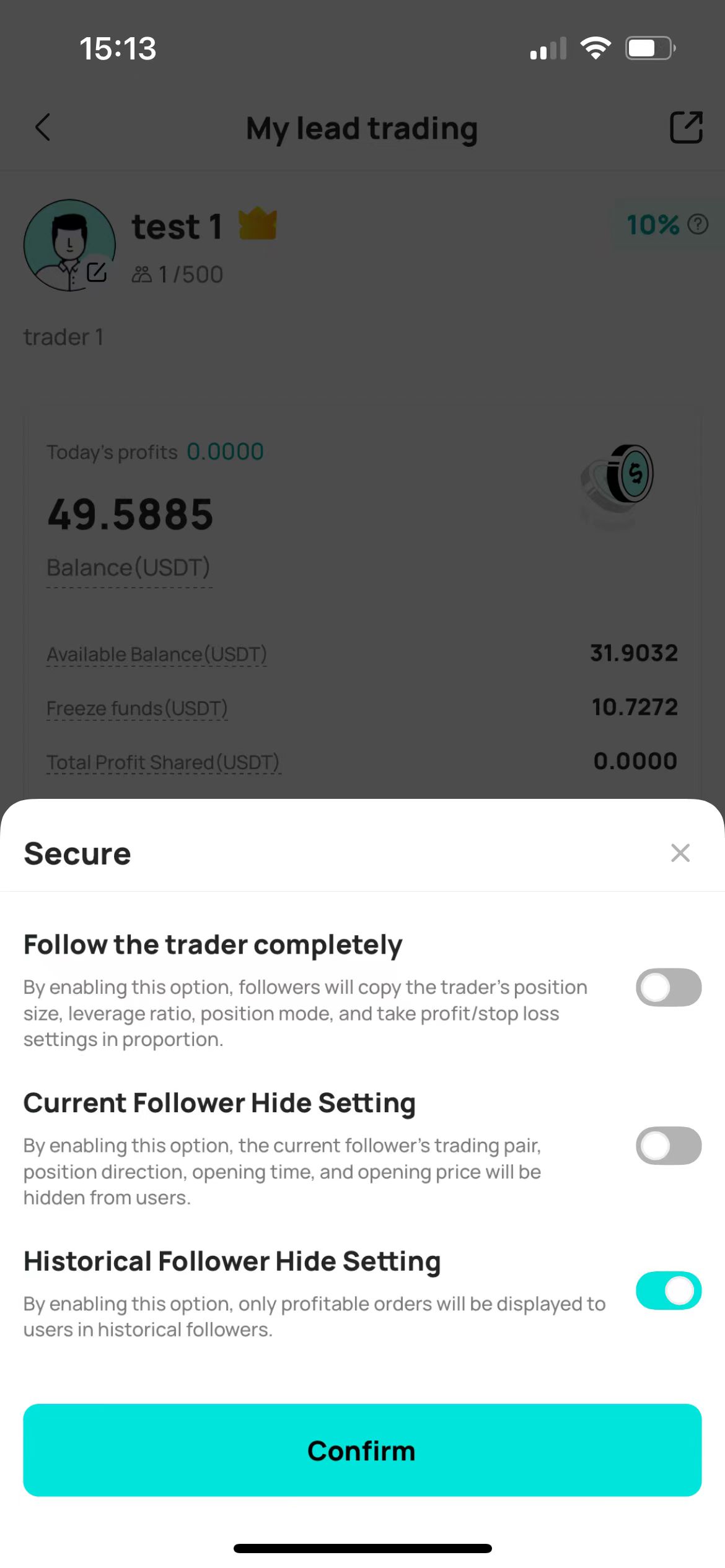This screenshot has width=725, height=1568.
Task: Disable Historical Follower Hide Setting
Action: 668,1291
